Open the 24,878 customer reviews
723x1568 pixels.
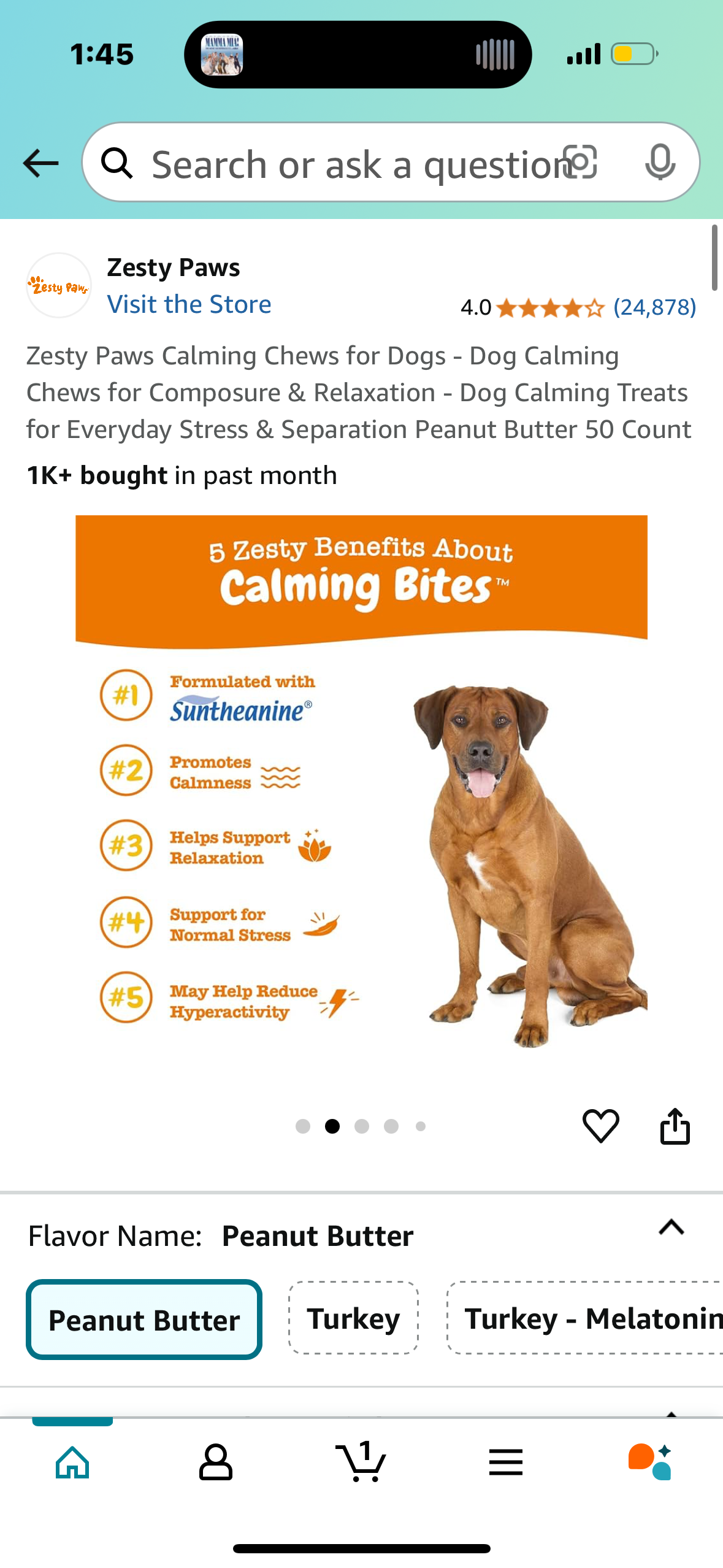click(654, 307)
